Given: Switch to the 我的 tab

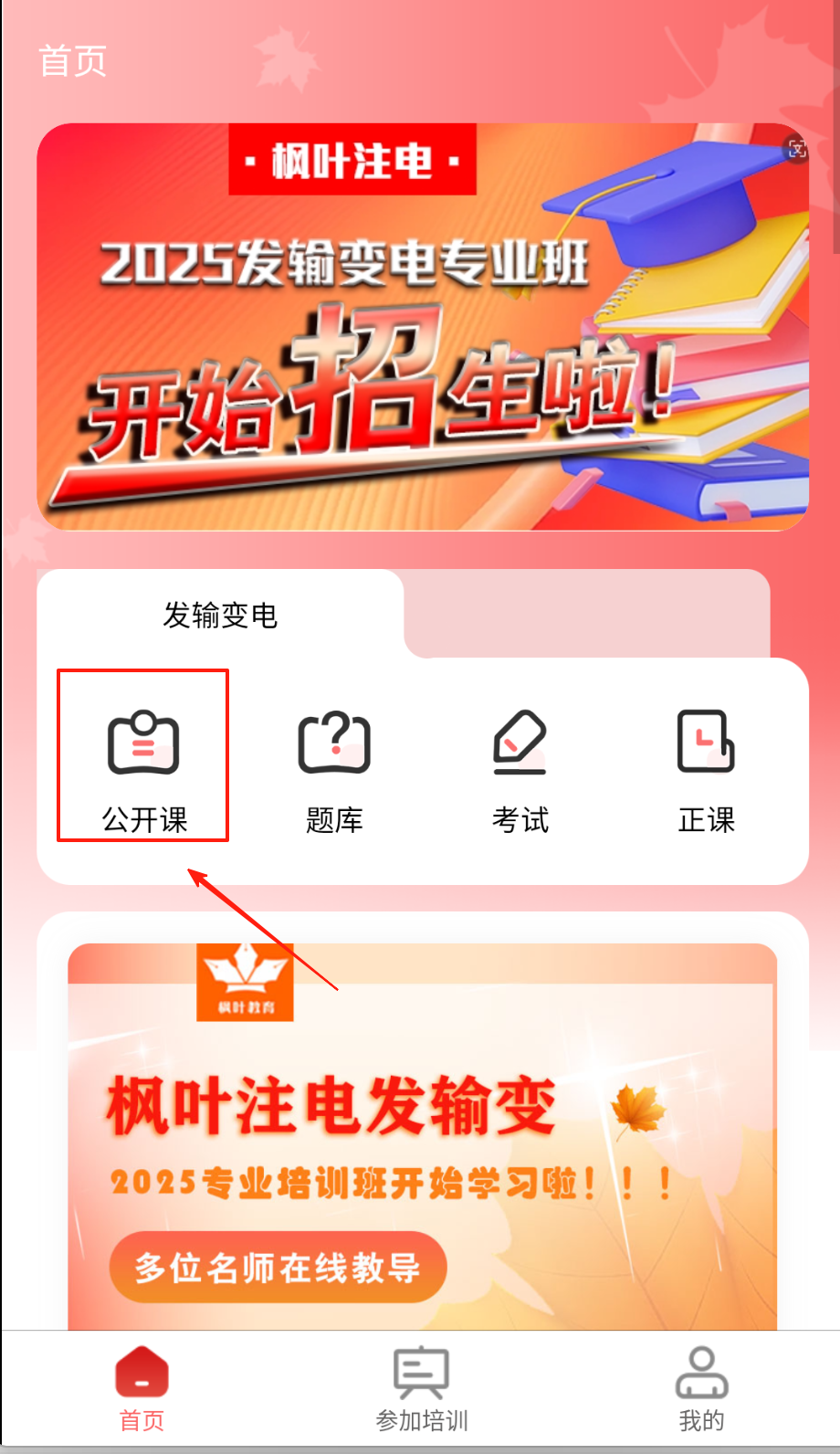Looking at the screenshot, I should pyautogui.click(x=701, y=1388).
